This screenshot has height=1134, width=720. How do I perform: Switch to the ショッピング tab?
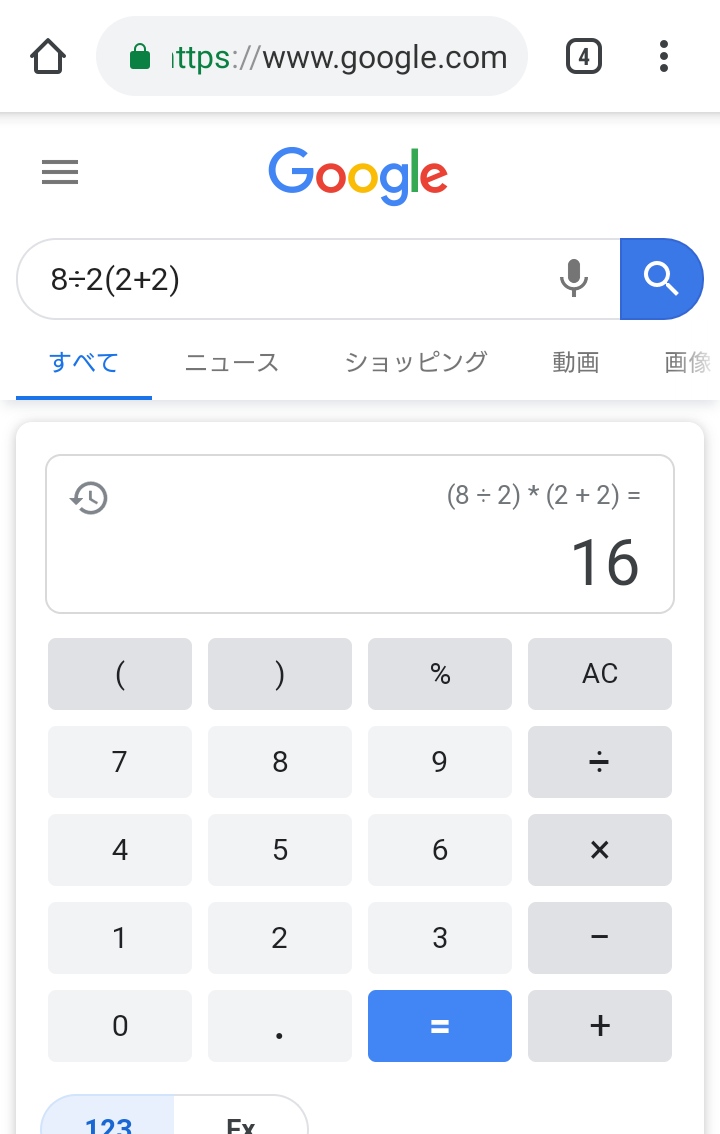[x=415, y=362]
